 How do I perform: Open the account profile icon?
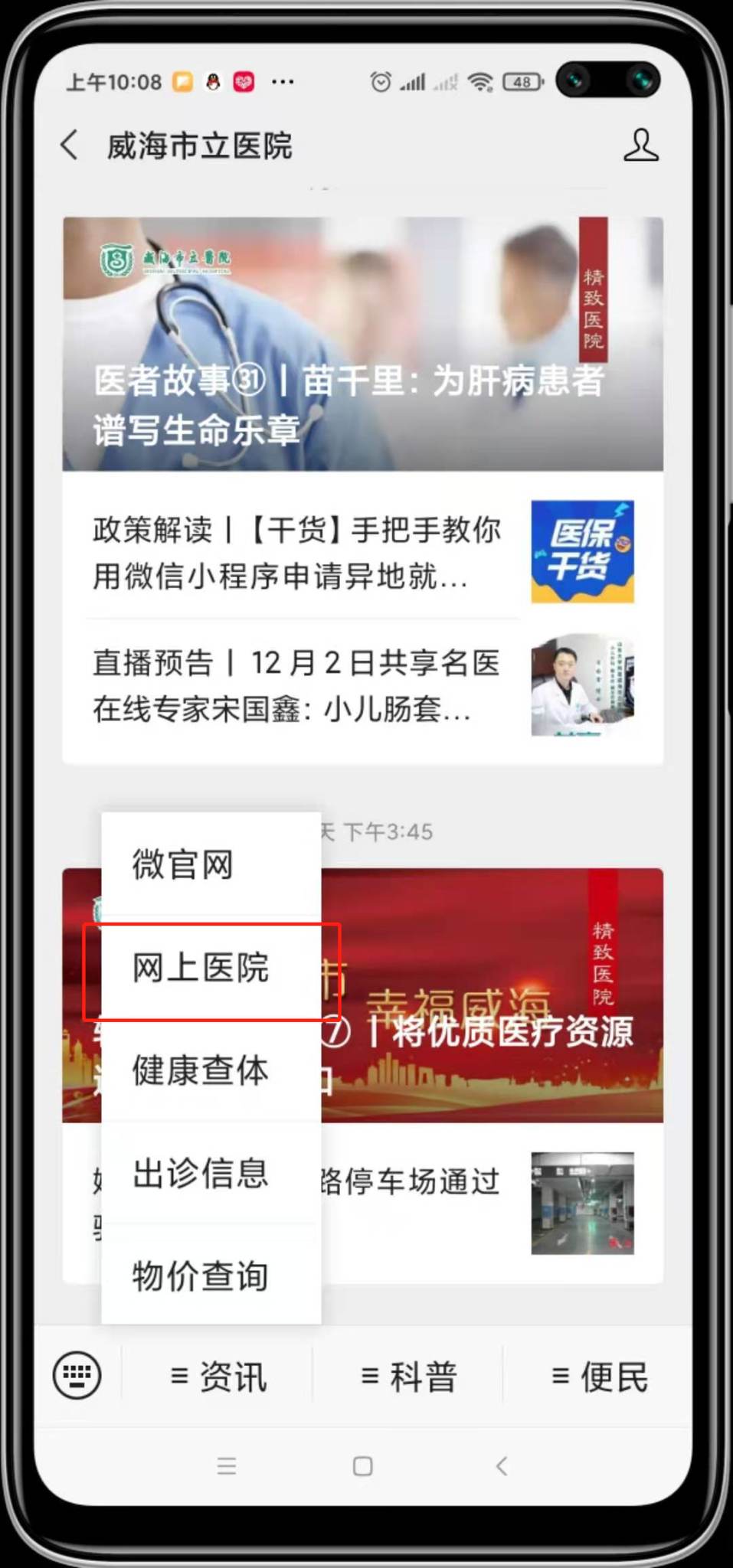pos(640,145)
